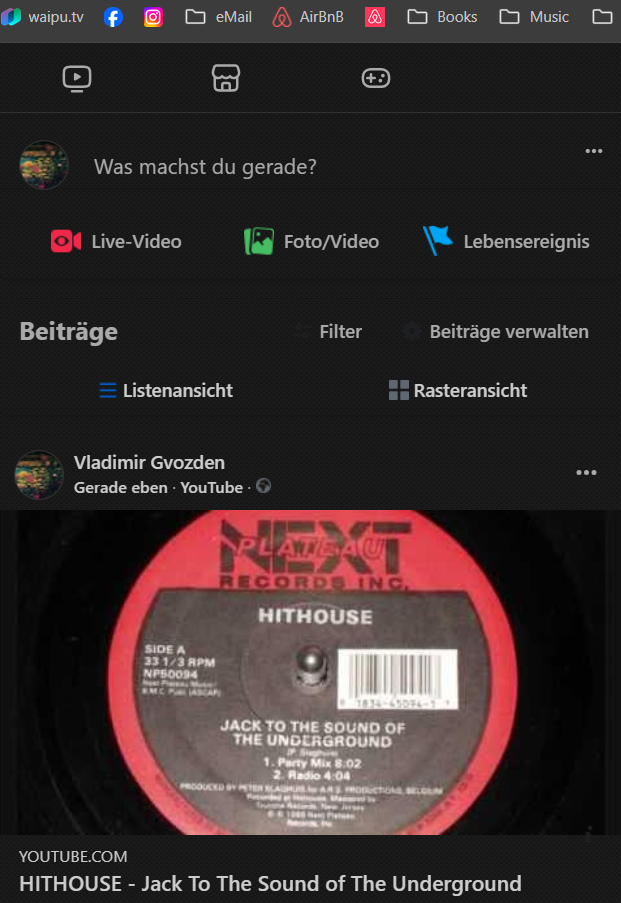Screen dimensions: 621x903
Task: Add a Foto/Video to post
Action: pos(312,241)
